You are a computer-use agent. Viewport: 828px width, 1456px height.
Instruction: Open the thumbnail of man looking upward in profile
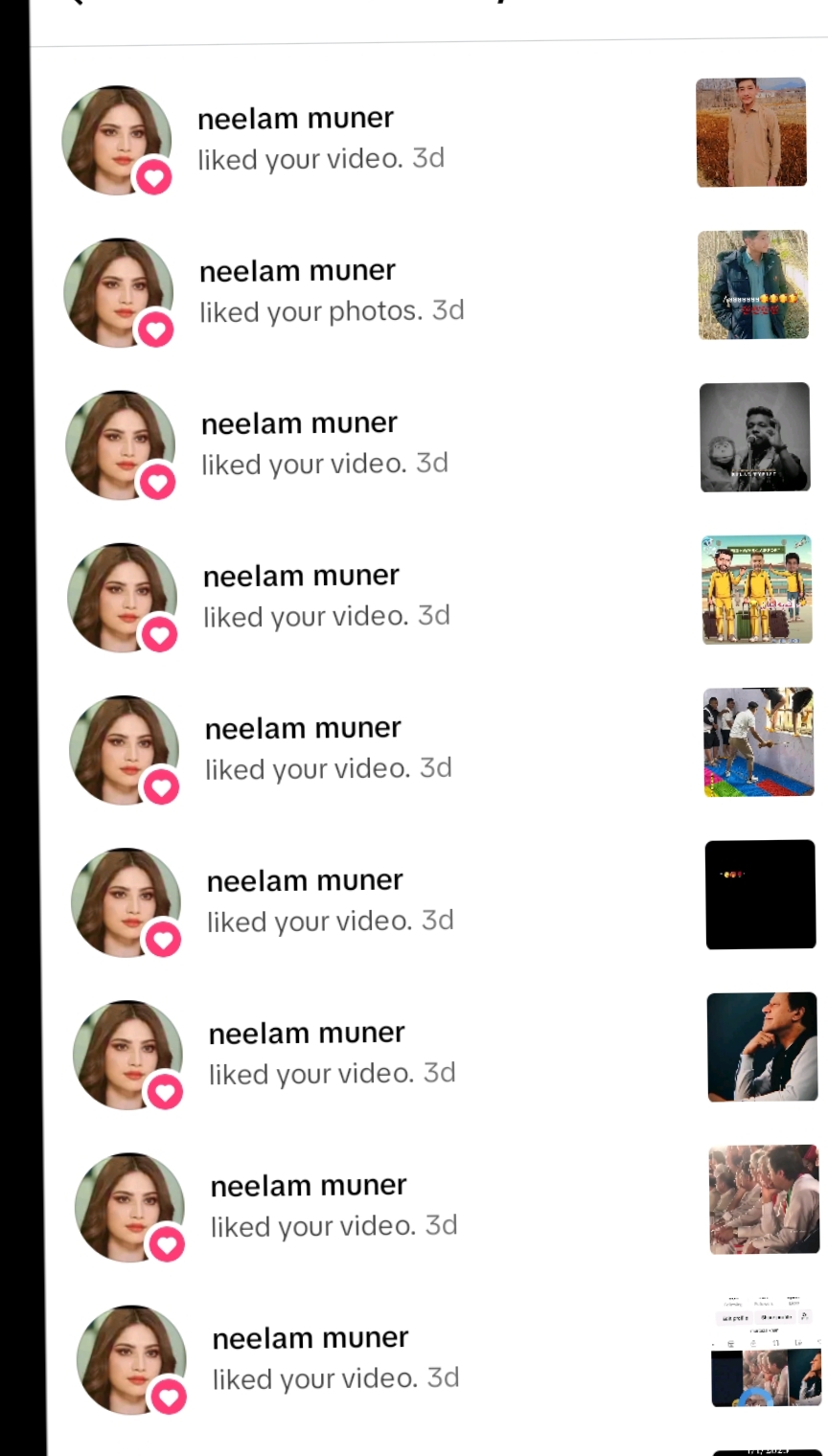point(762,1047)
